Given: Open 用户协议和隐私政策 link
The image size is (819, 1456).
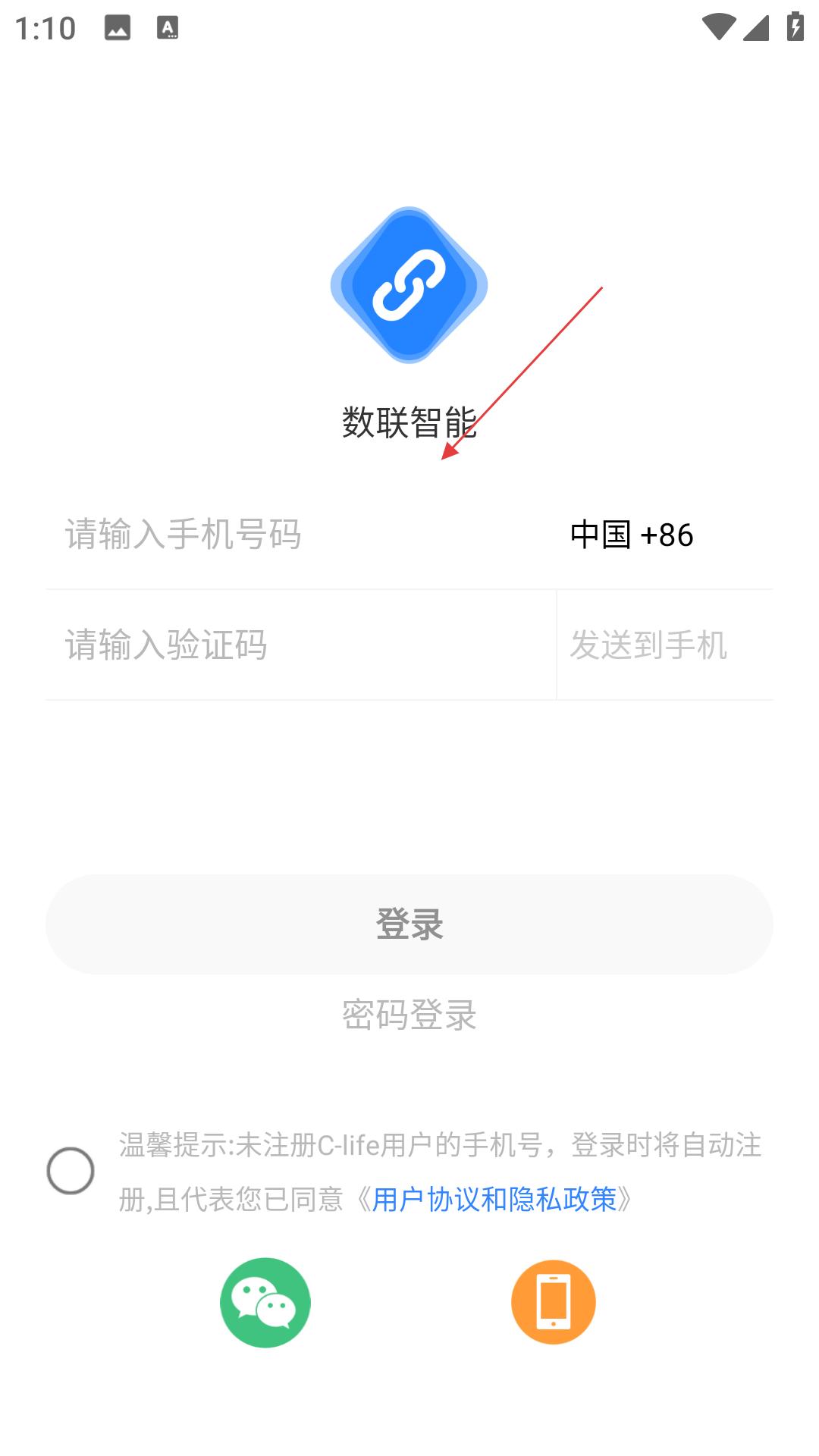Looking at the screenshot, I should [494, 1199].
